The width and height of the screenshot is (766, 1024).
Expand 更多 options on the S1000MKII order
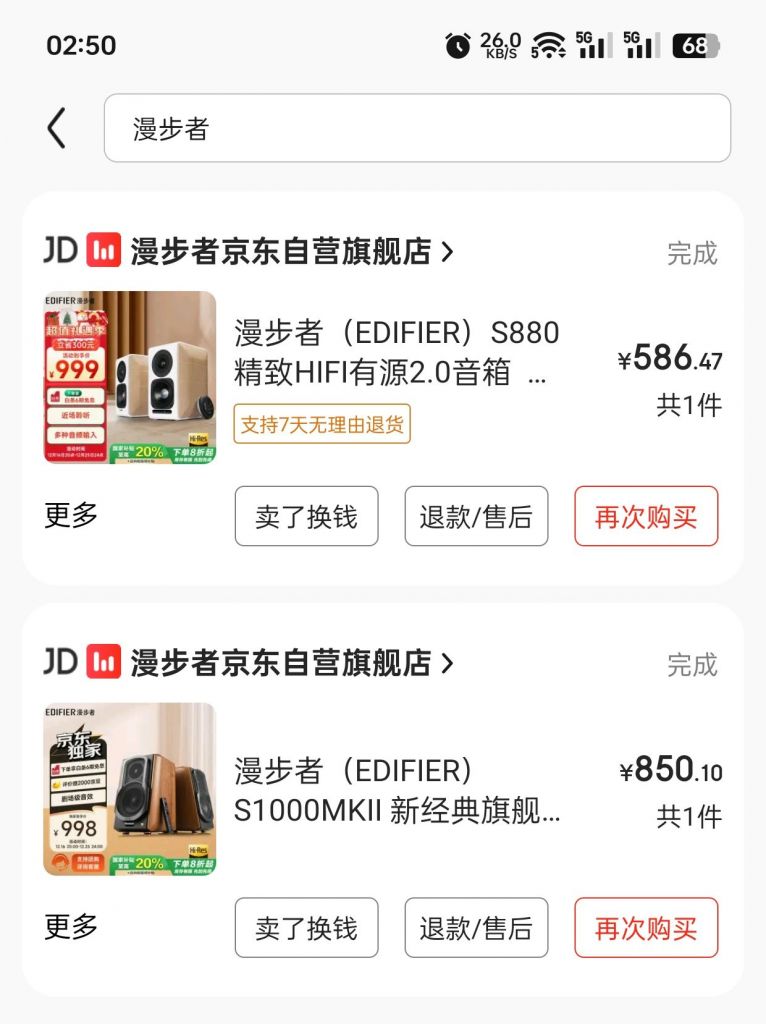pyautogui.click(x=66, y=927)
